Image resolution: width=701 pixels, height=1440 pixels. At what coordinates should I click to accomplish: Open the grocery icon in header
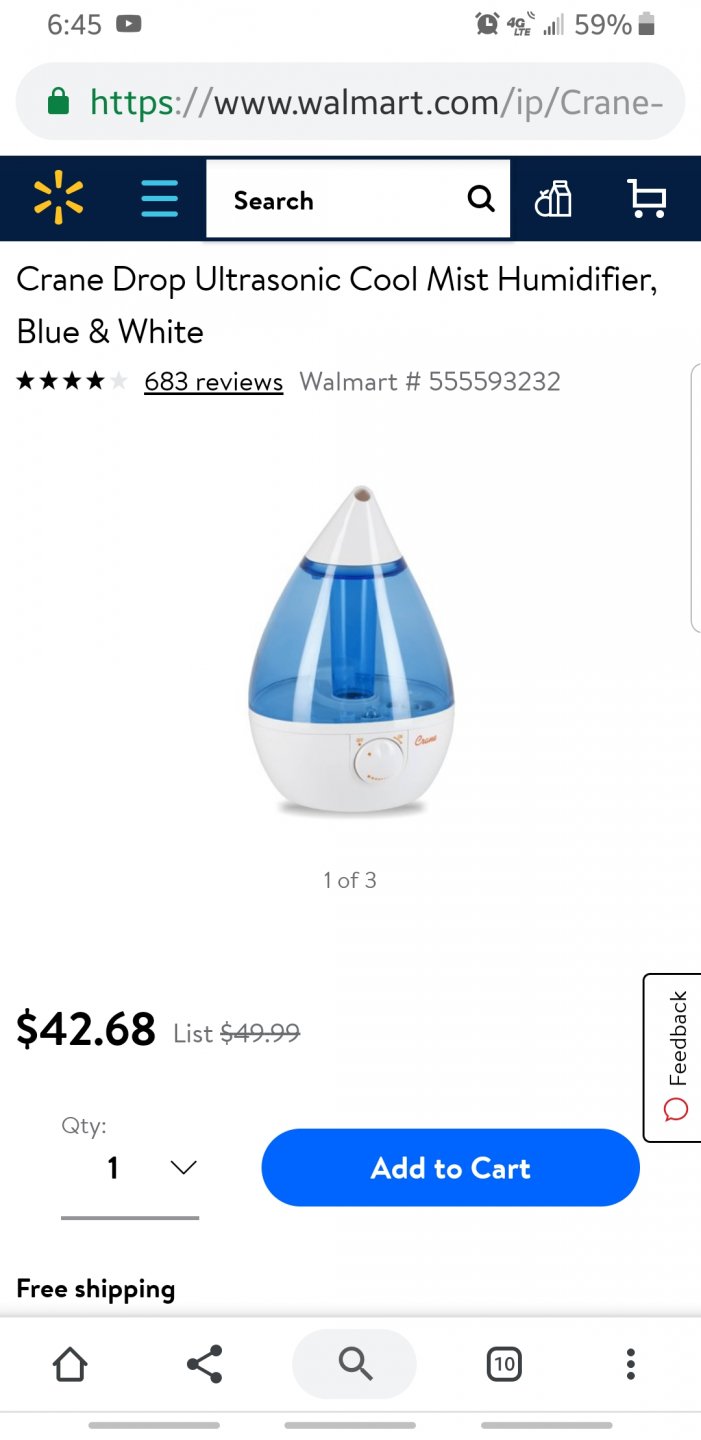click(553, 199)
